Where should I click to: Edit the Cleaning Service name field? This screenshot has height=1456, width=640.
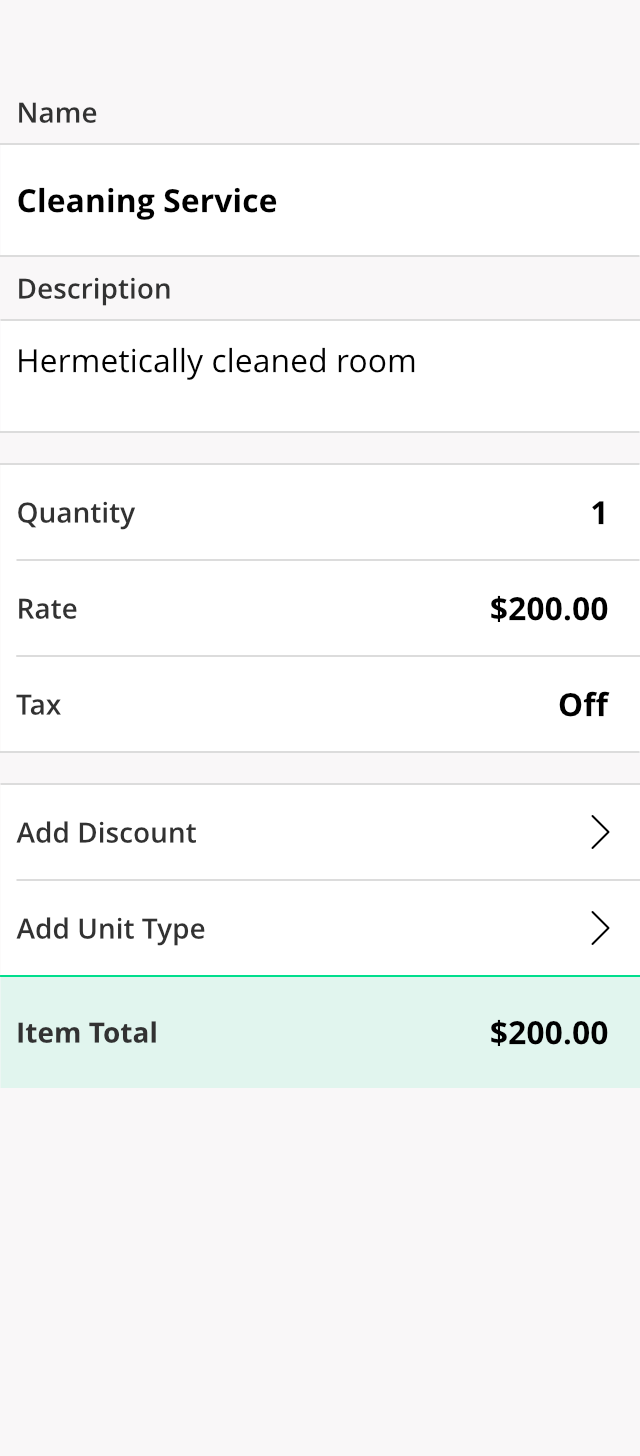320,200
